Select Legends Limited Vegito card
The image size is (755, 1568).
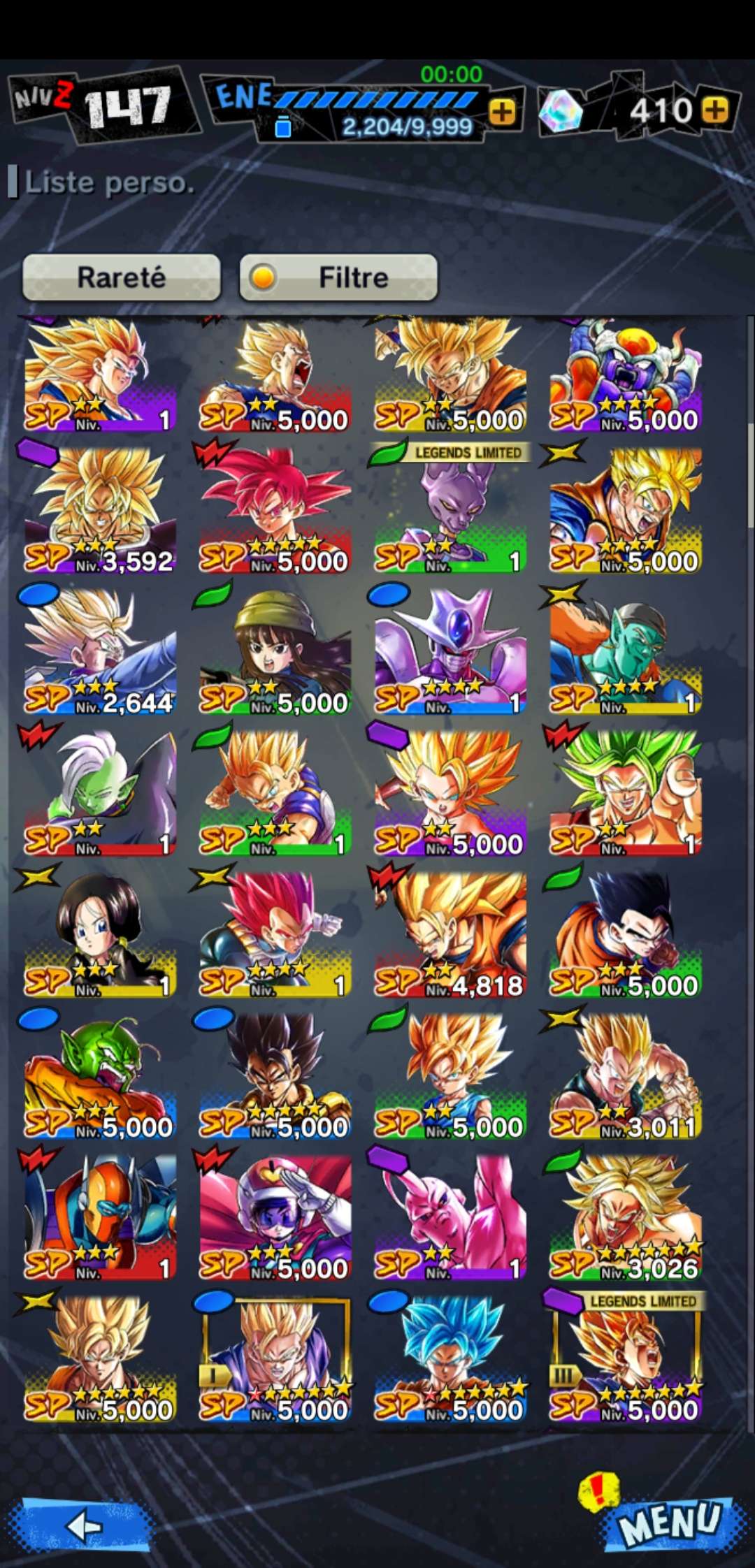click(626, 1359)
